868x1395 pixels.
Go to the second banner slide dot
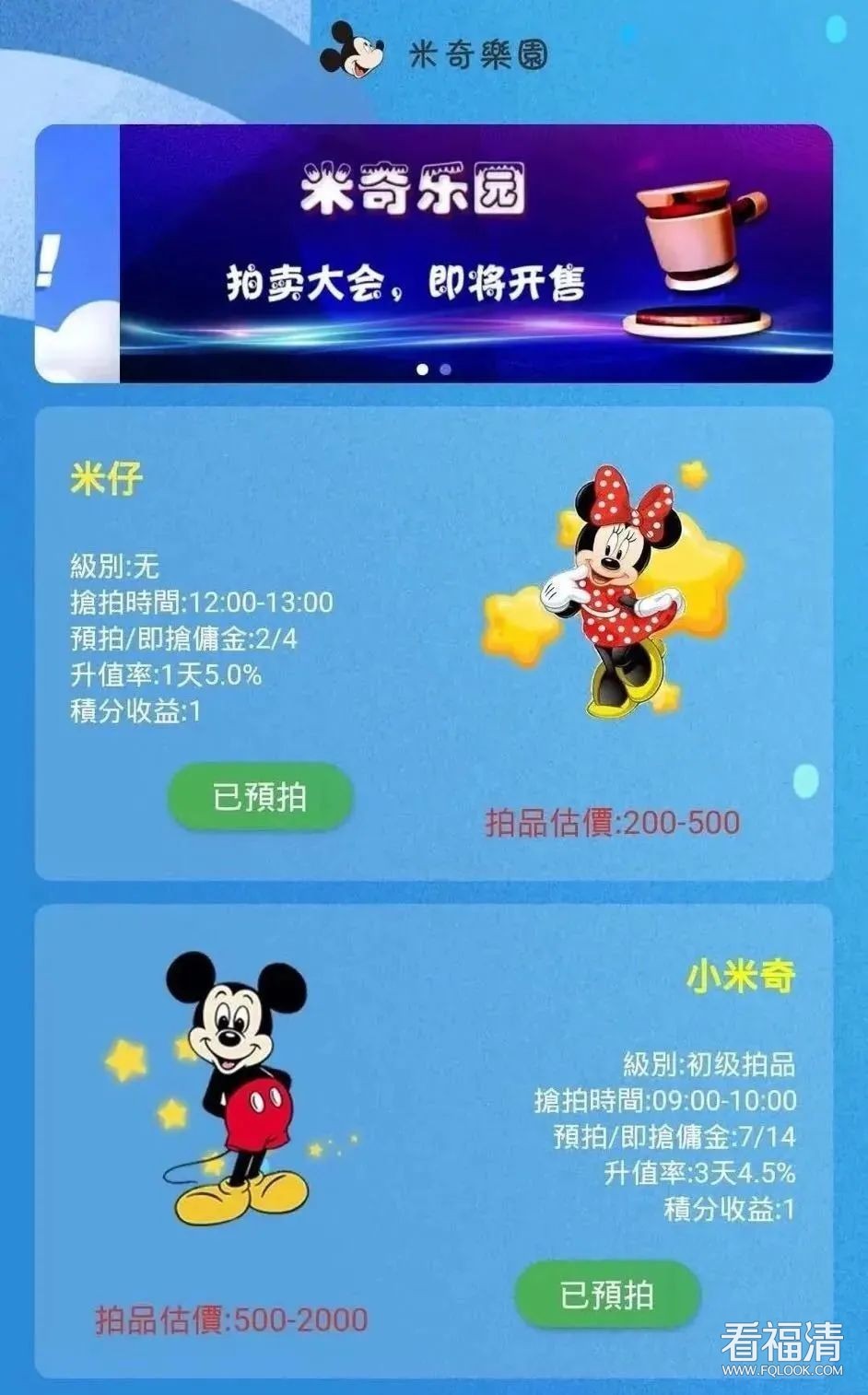pyautogui.click(x=446, y=369)
